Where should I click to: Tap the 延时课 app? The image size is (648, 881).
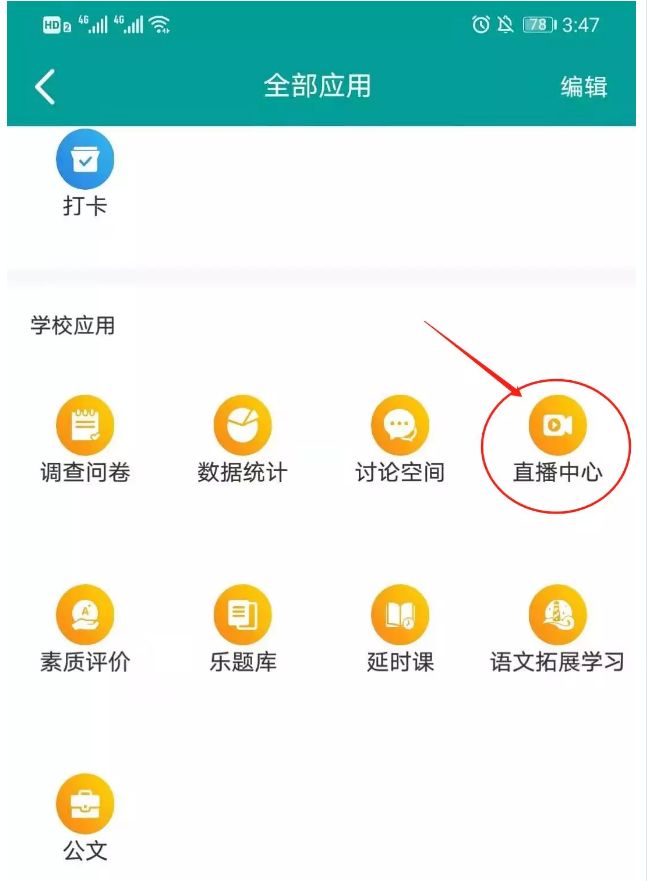click(x=400, y=629)
